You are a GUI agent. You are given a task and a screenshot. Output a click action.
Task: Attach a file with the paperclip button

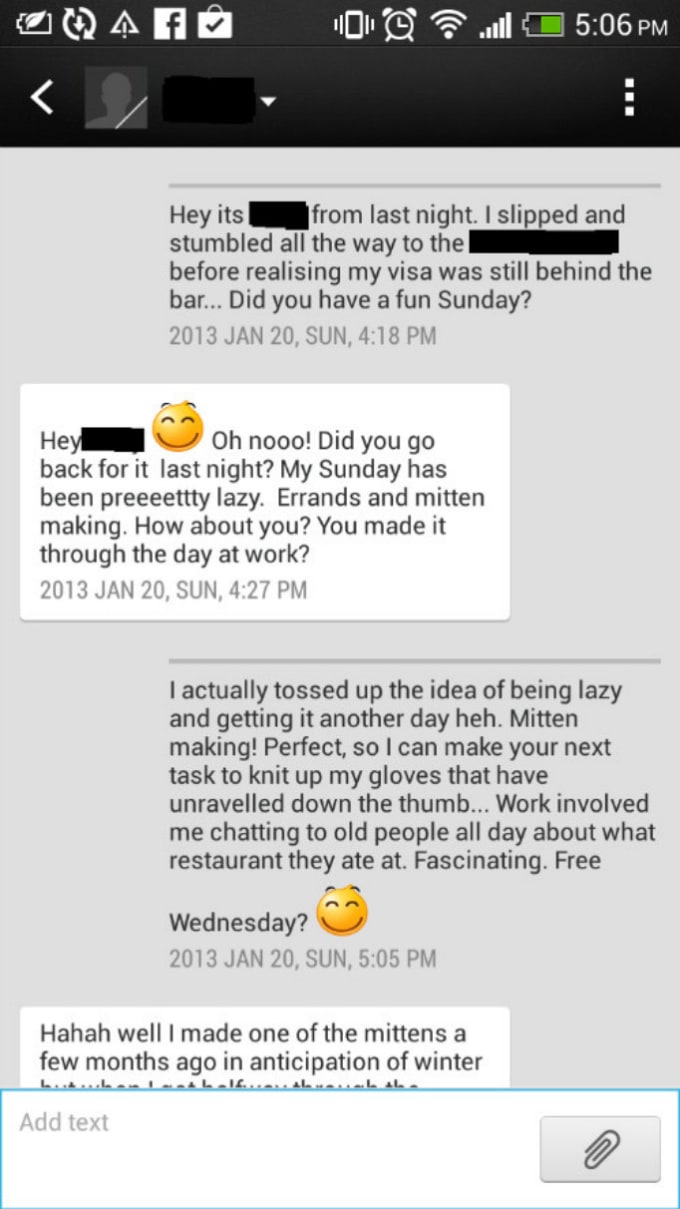click(600, 1150)
